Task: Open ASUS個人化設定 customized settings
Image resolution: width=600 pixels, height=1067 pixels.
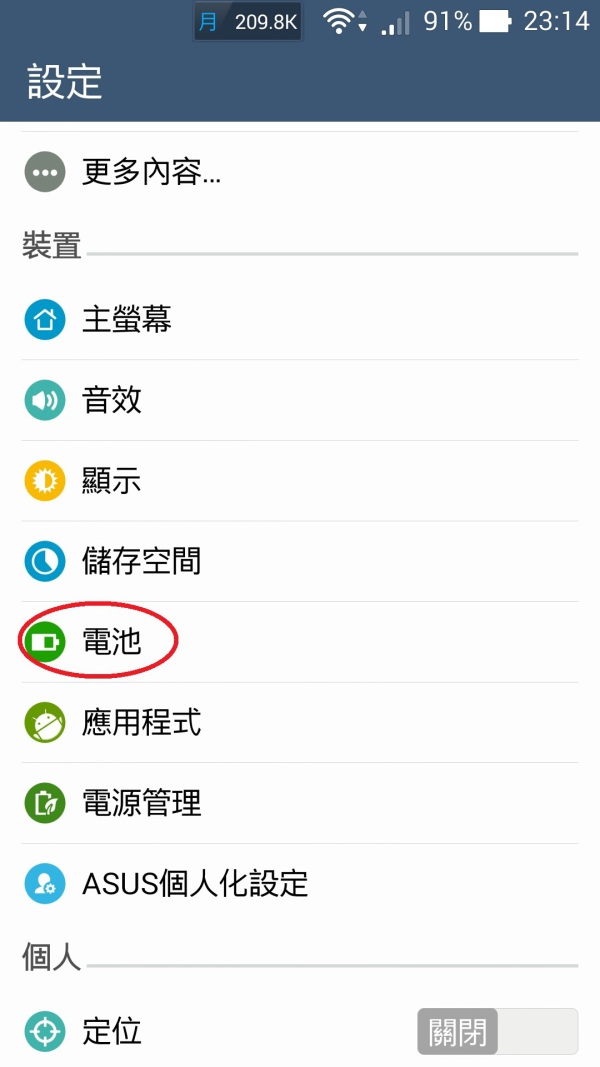Action: 194,883
